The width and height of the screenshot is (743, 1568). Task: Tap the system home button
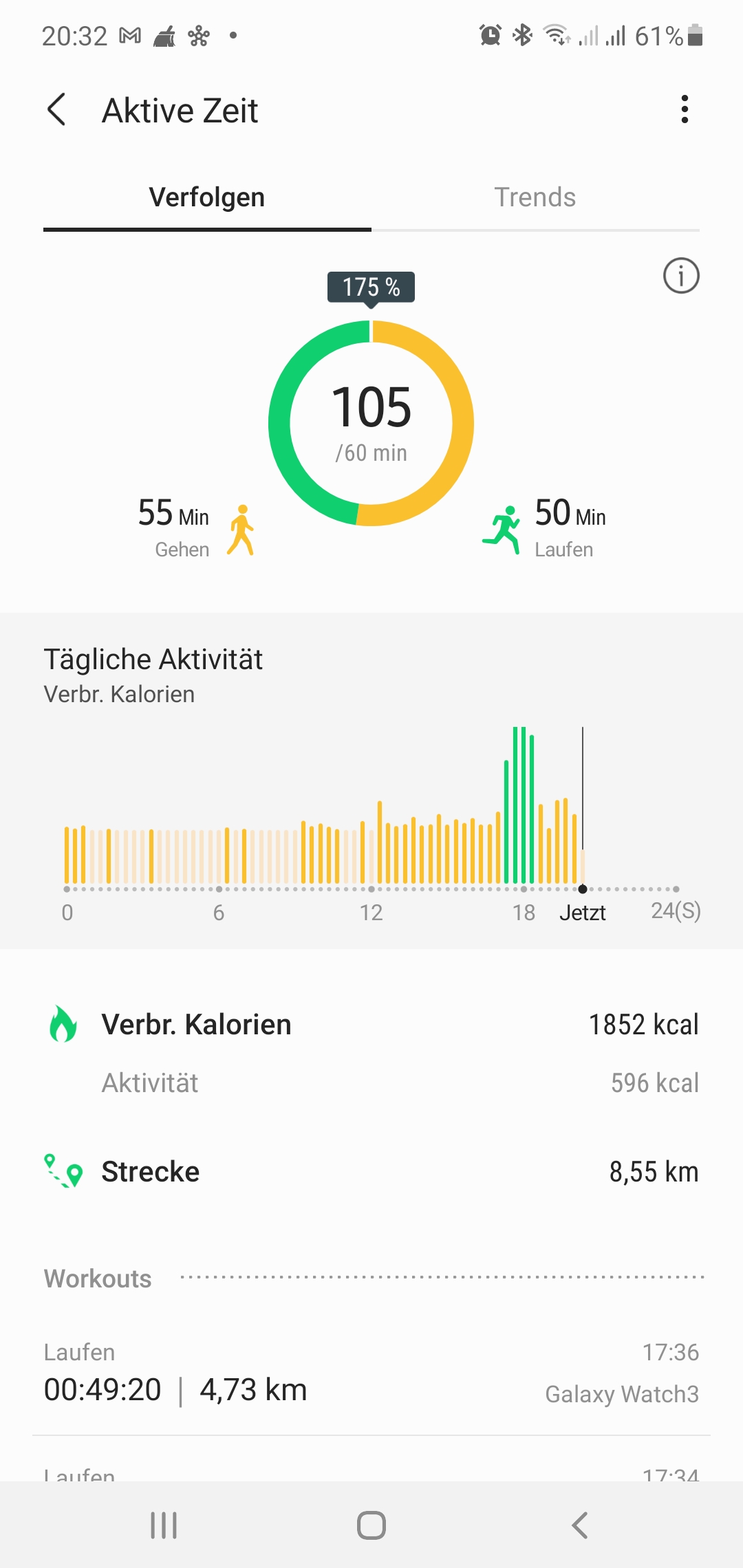371,1525
